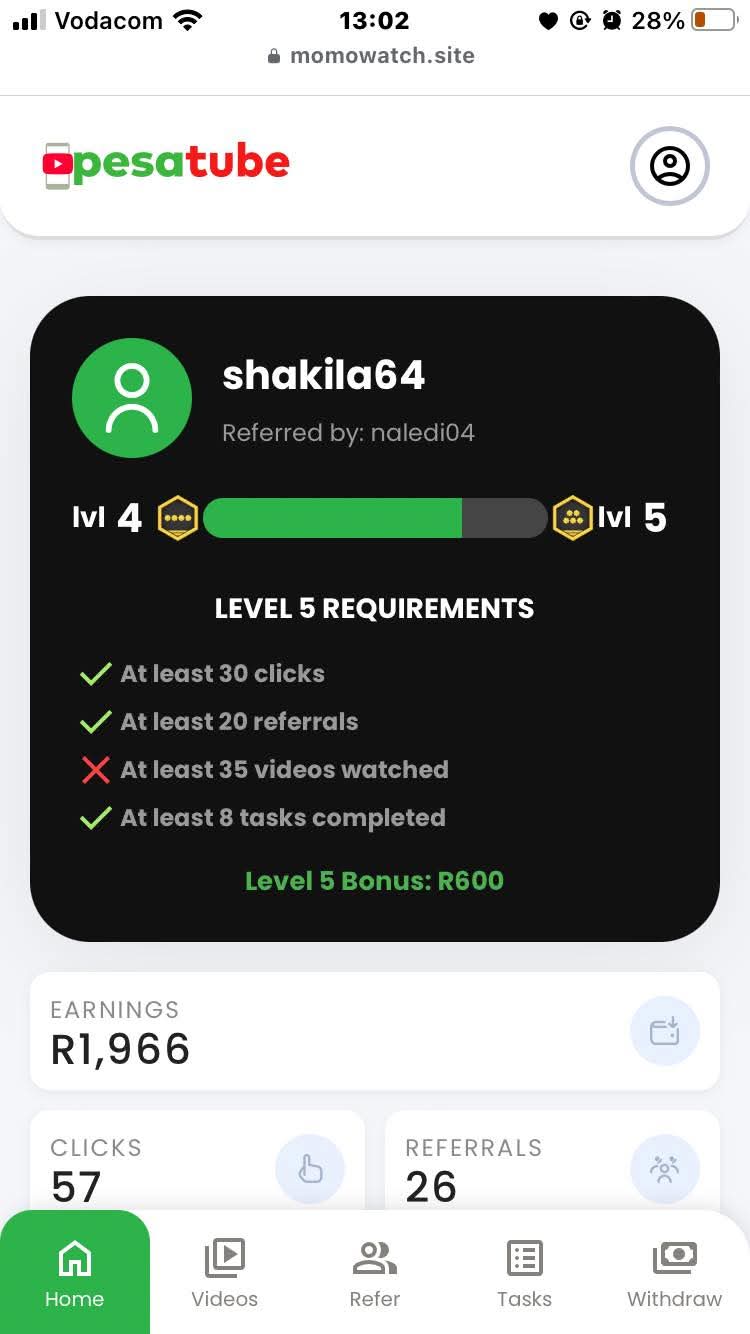Tap the people icon on the Referrals card
750x1334 pixels.
pyautogui.click(x=665, y=1169)
